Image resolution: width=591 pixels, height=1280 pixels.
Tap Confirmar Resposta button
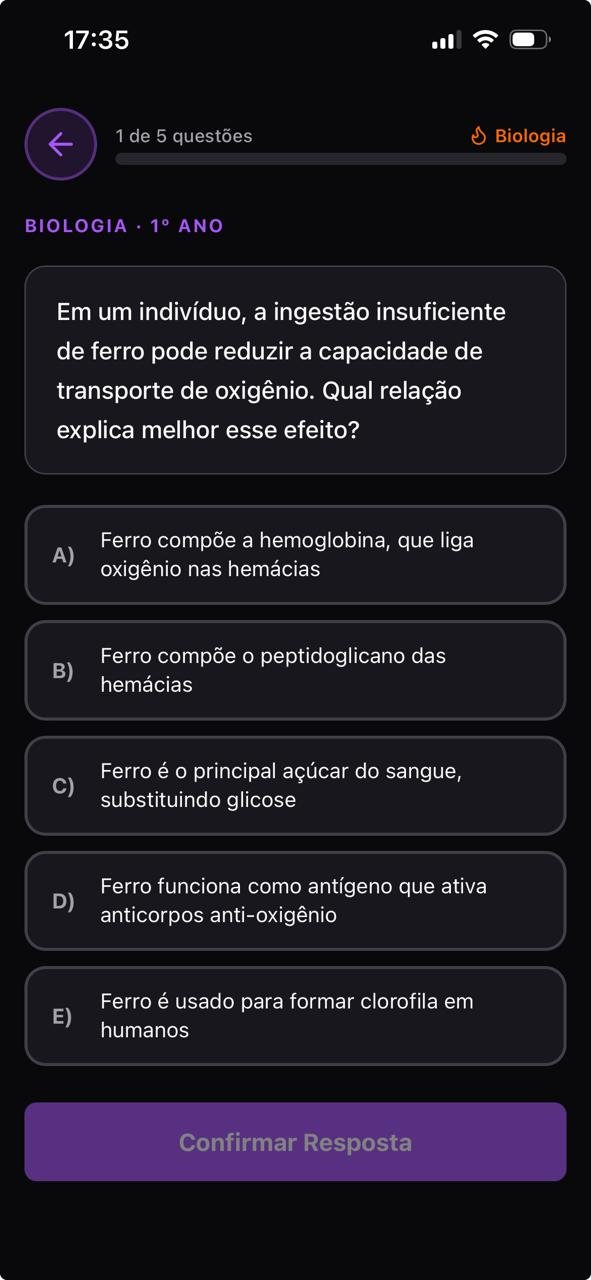point(295,1142)
